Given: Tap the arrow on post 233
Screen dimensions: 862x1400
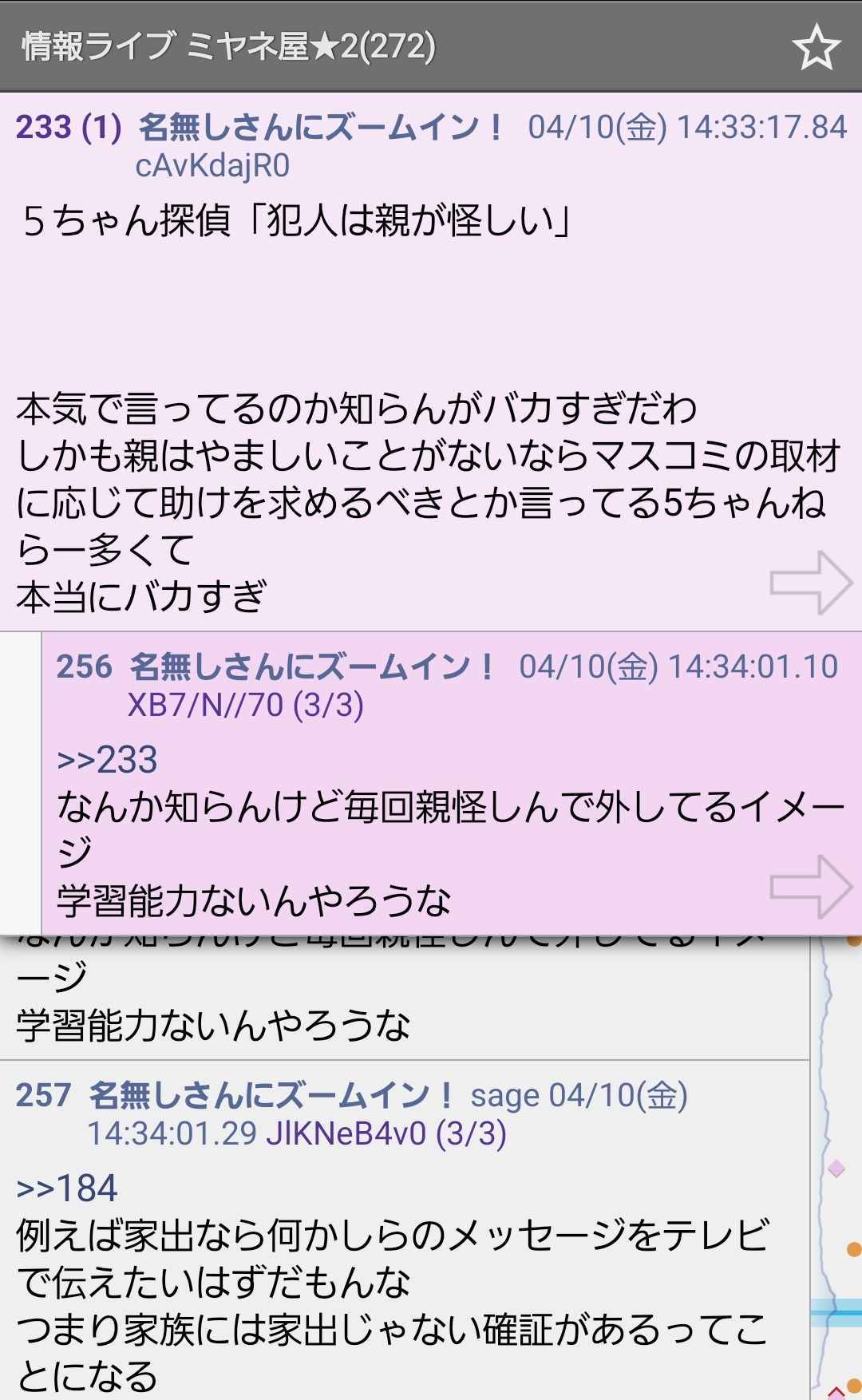Looking at the screenshot, I should [811, 583].
